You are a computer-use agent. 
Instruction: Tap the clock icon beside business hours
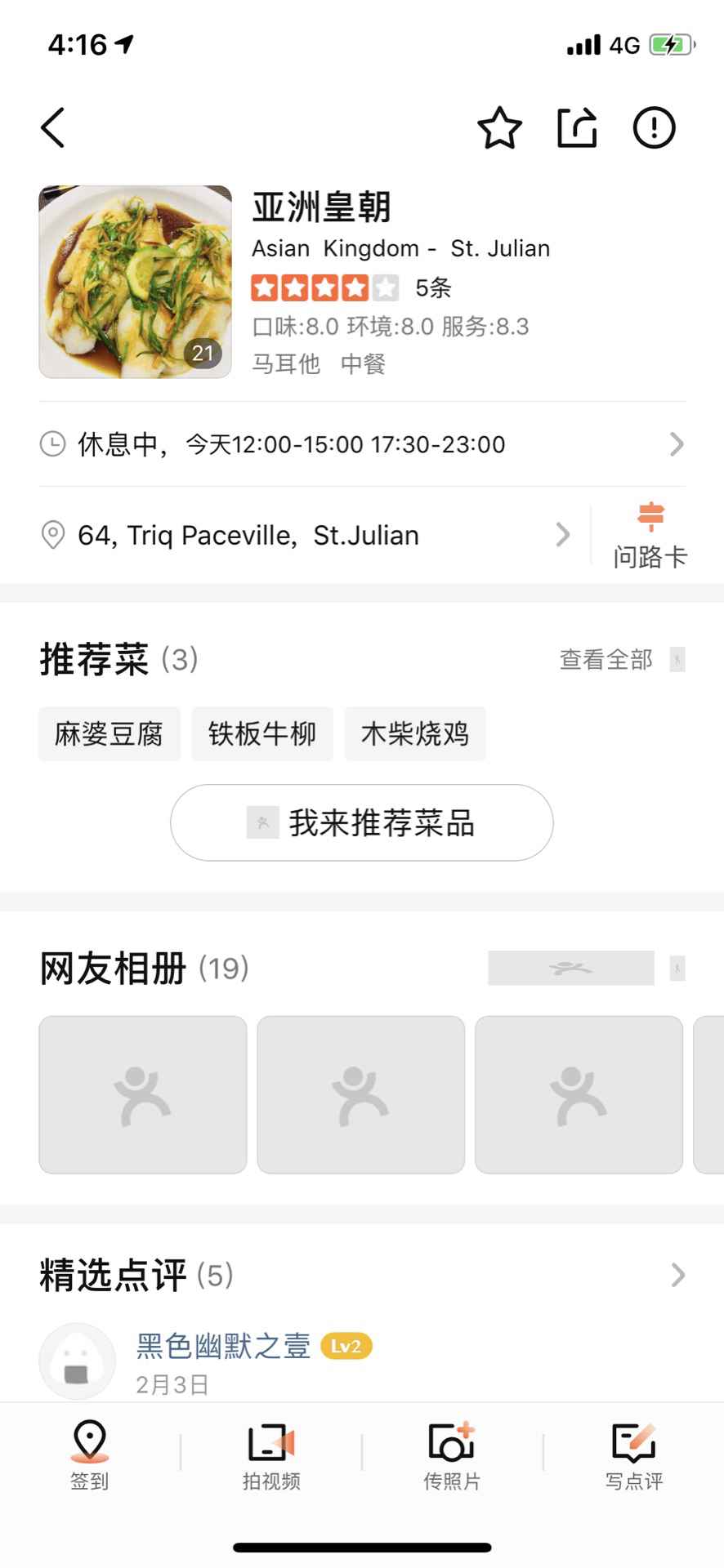[51, 443]
